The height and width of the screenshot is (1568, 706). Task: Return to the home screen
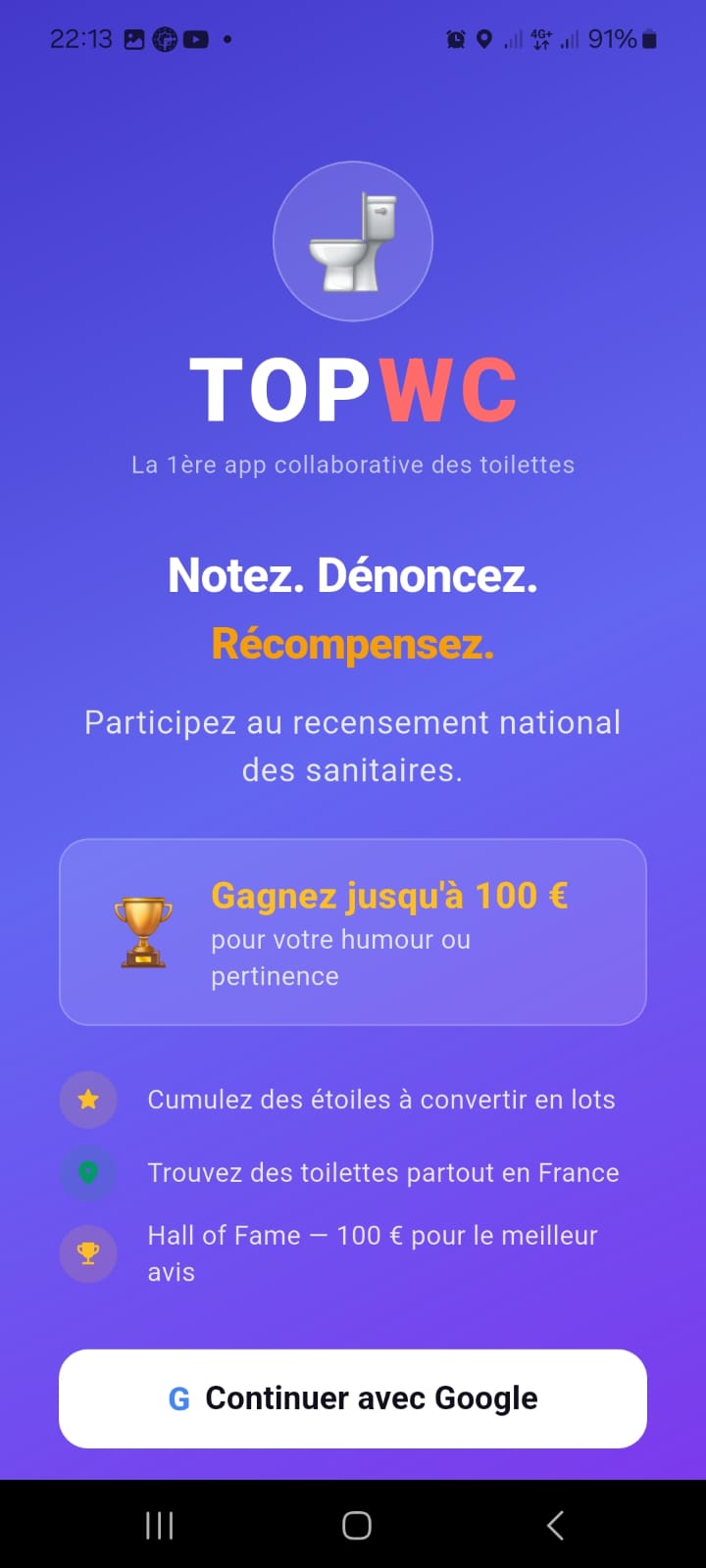[x=356, y=1525]
